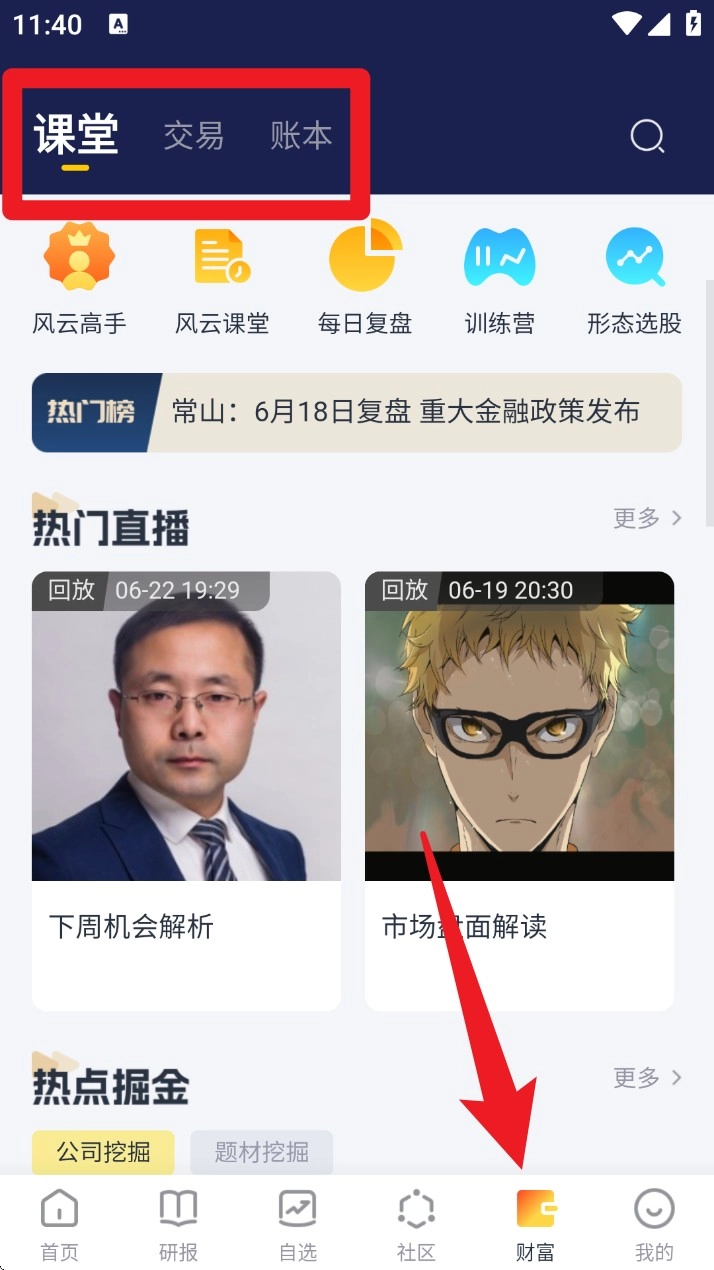Image resolution: width=714 pixels, height=1270 pixels.
Task: Open the 下周机会解析 replay card
Action: coord(186,790)
